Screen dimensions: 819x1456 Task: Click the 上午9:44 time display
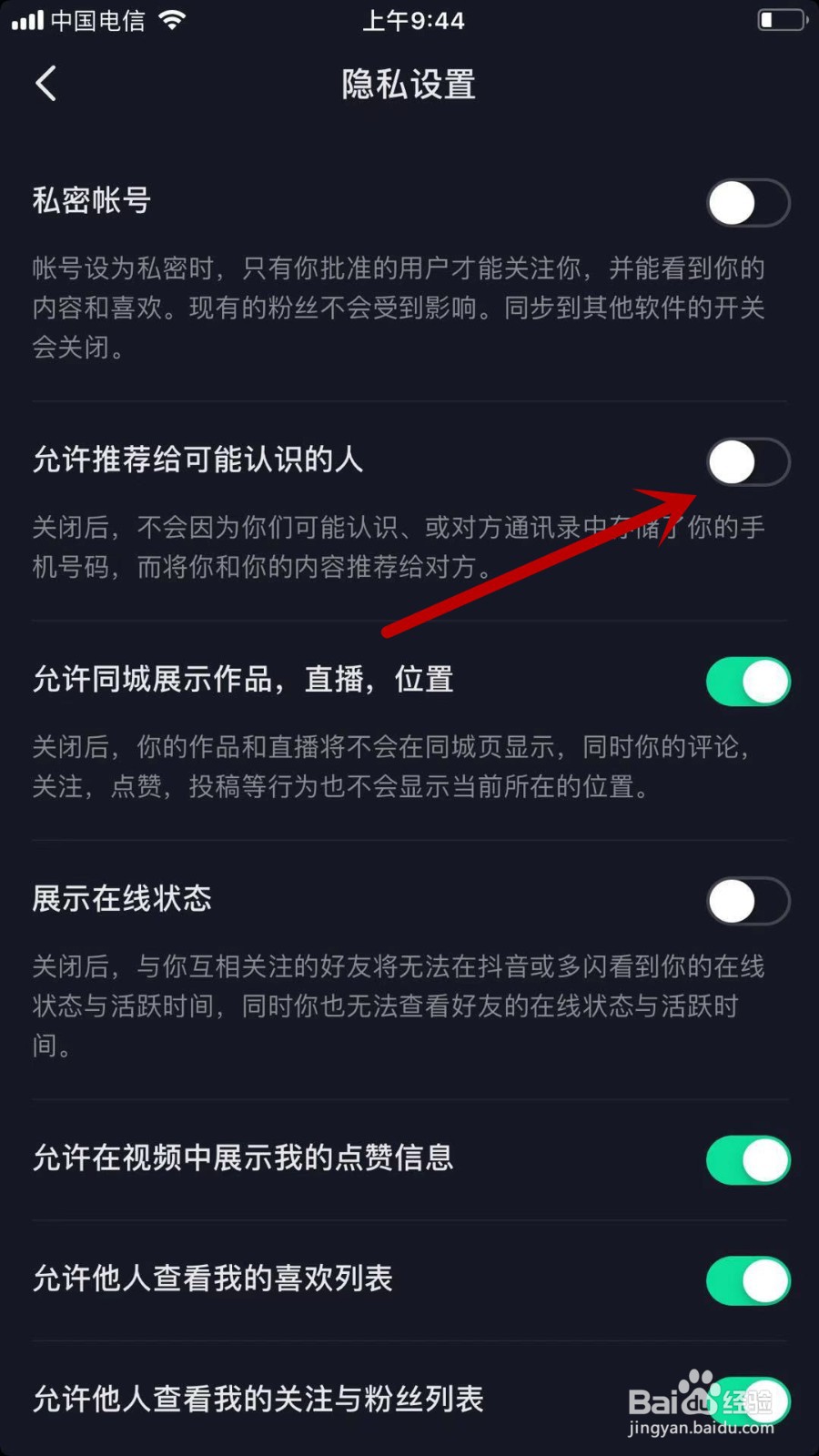[414, 19]
